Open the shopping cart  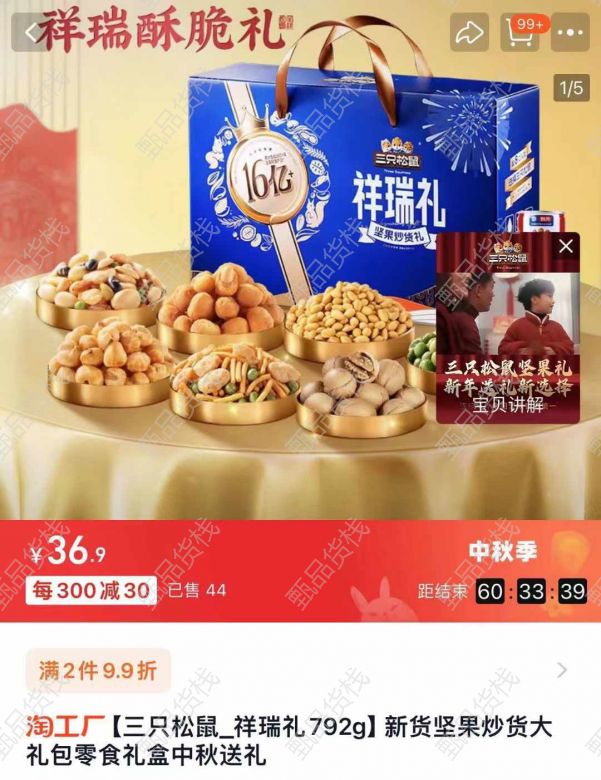520,32
